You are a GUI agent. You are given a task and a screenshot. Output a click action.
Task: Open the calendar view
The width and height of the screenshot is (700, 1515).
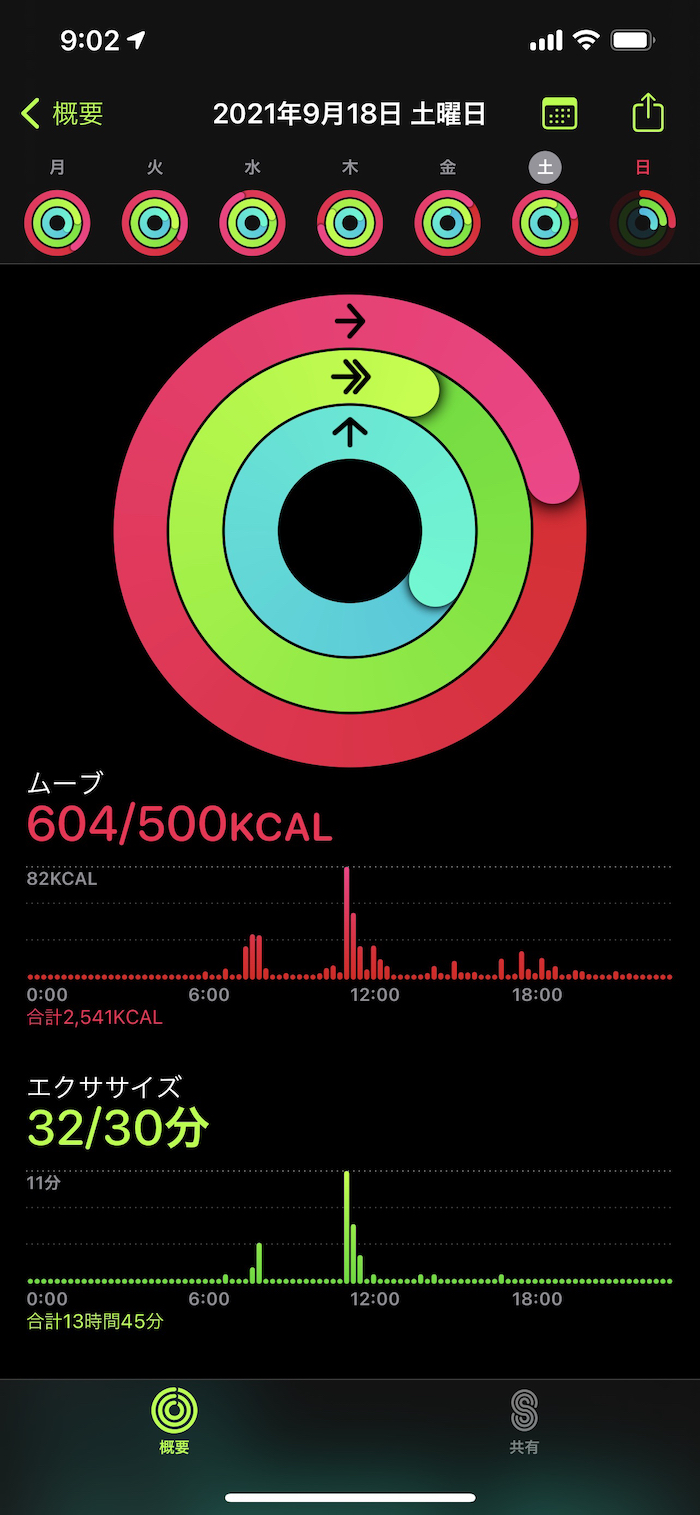559,114
